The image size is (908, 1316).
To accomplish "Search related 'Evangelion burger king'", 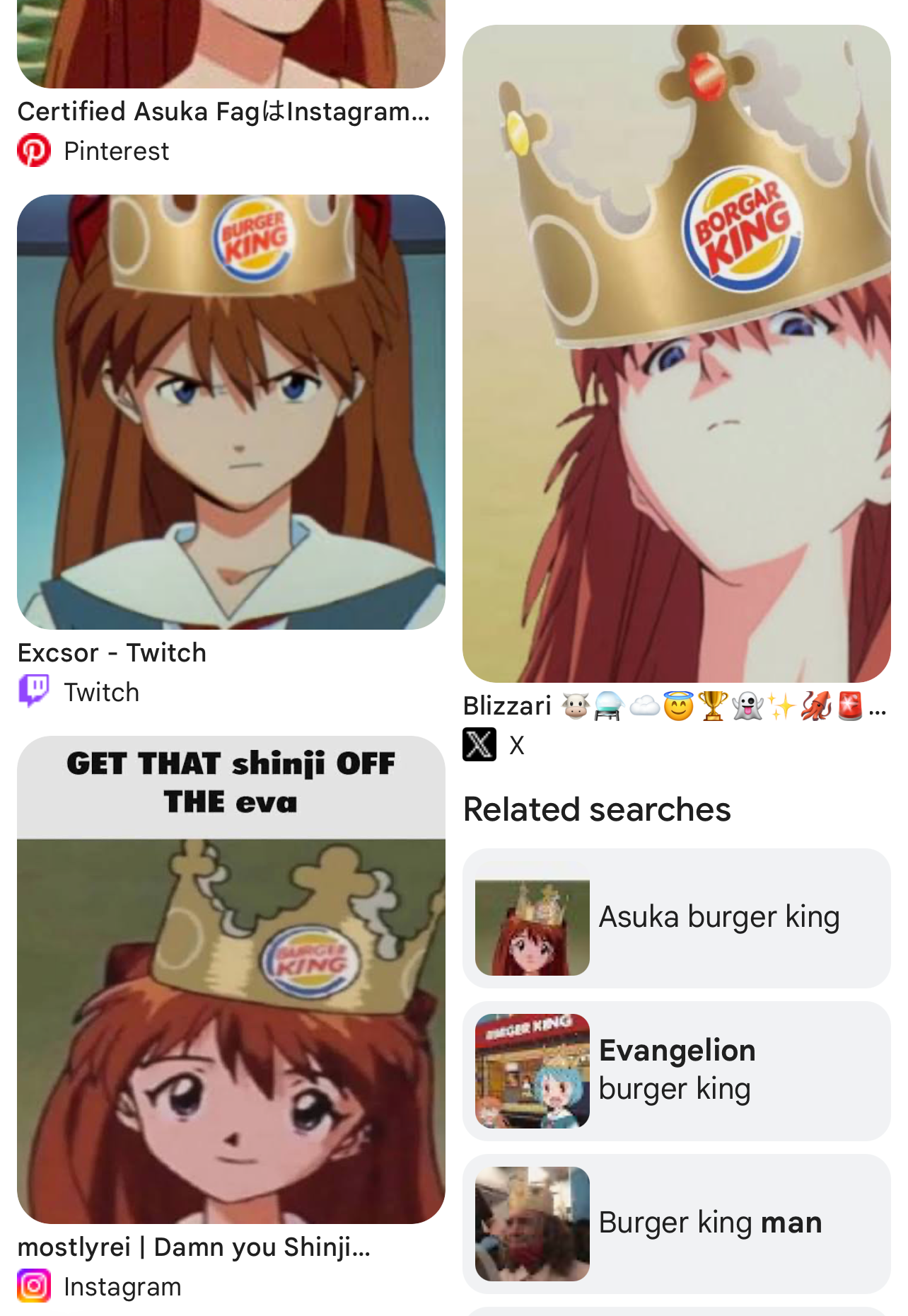I will pyautogui.click(x=676, y=1070).
